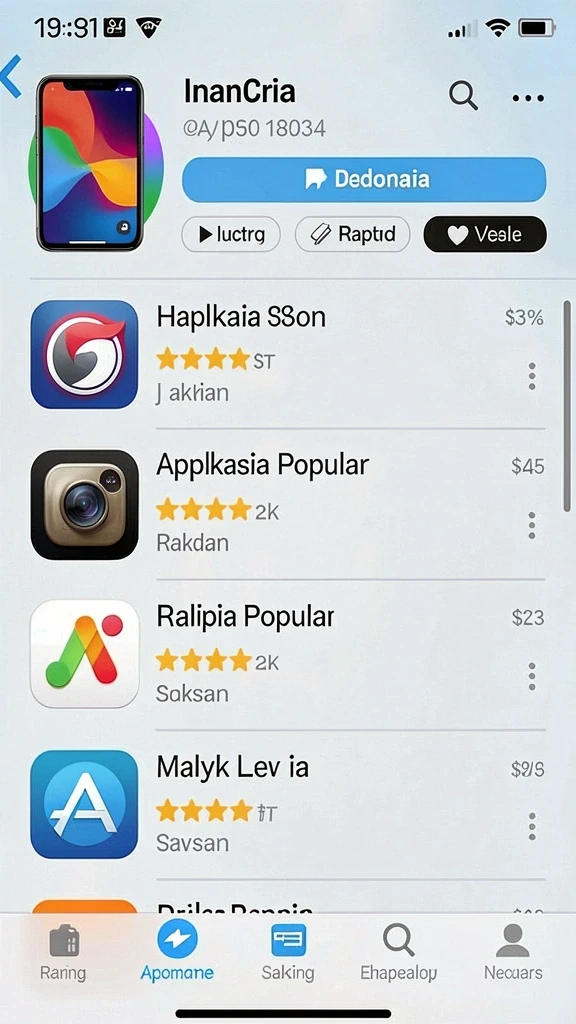The height and width of the screenshot is (1024, 576).
Task: Switch to the Necuars profile tab
Action: (x=513, y=952)
